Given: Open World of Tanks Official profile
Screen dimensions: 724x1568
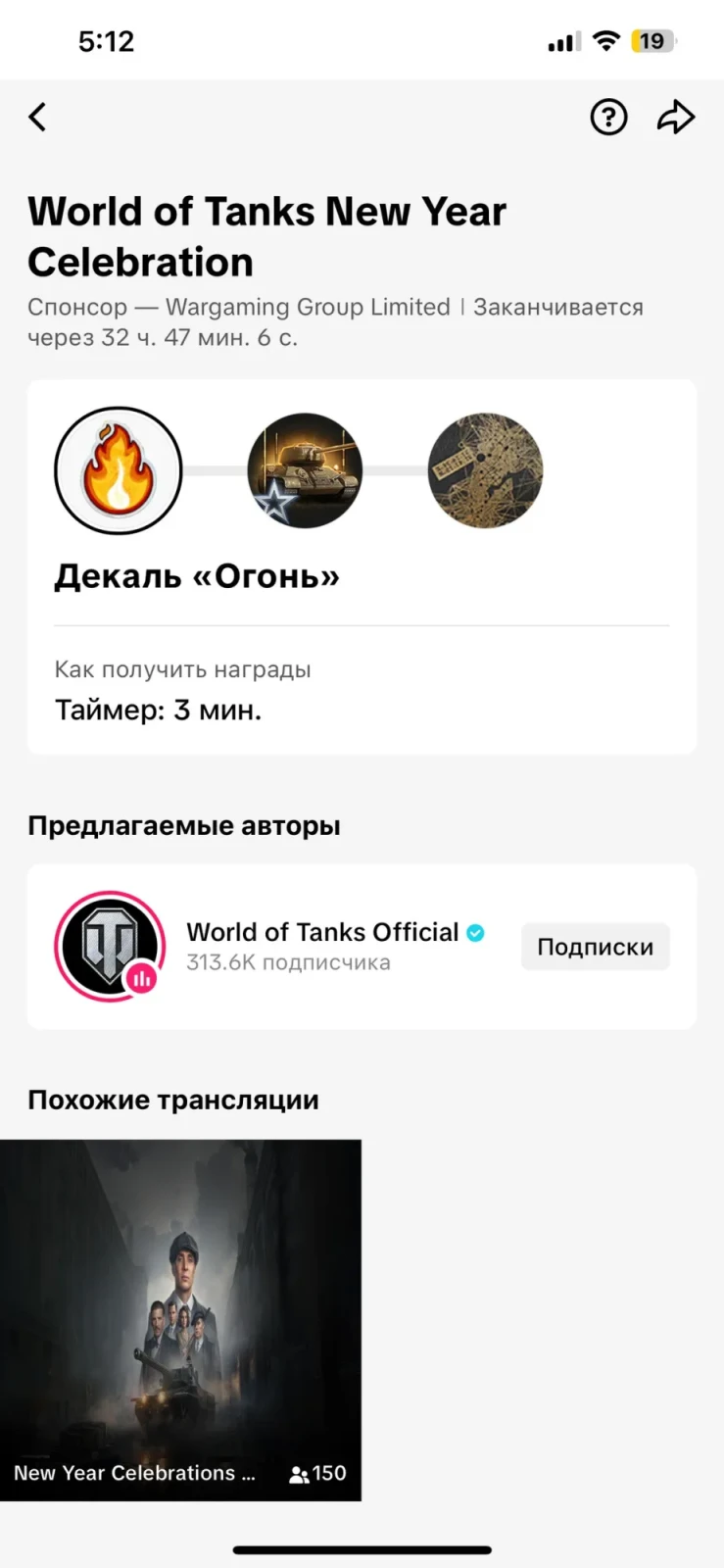Looking at the screenshot, I should (321, 932).
